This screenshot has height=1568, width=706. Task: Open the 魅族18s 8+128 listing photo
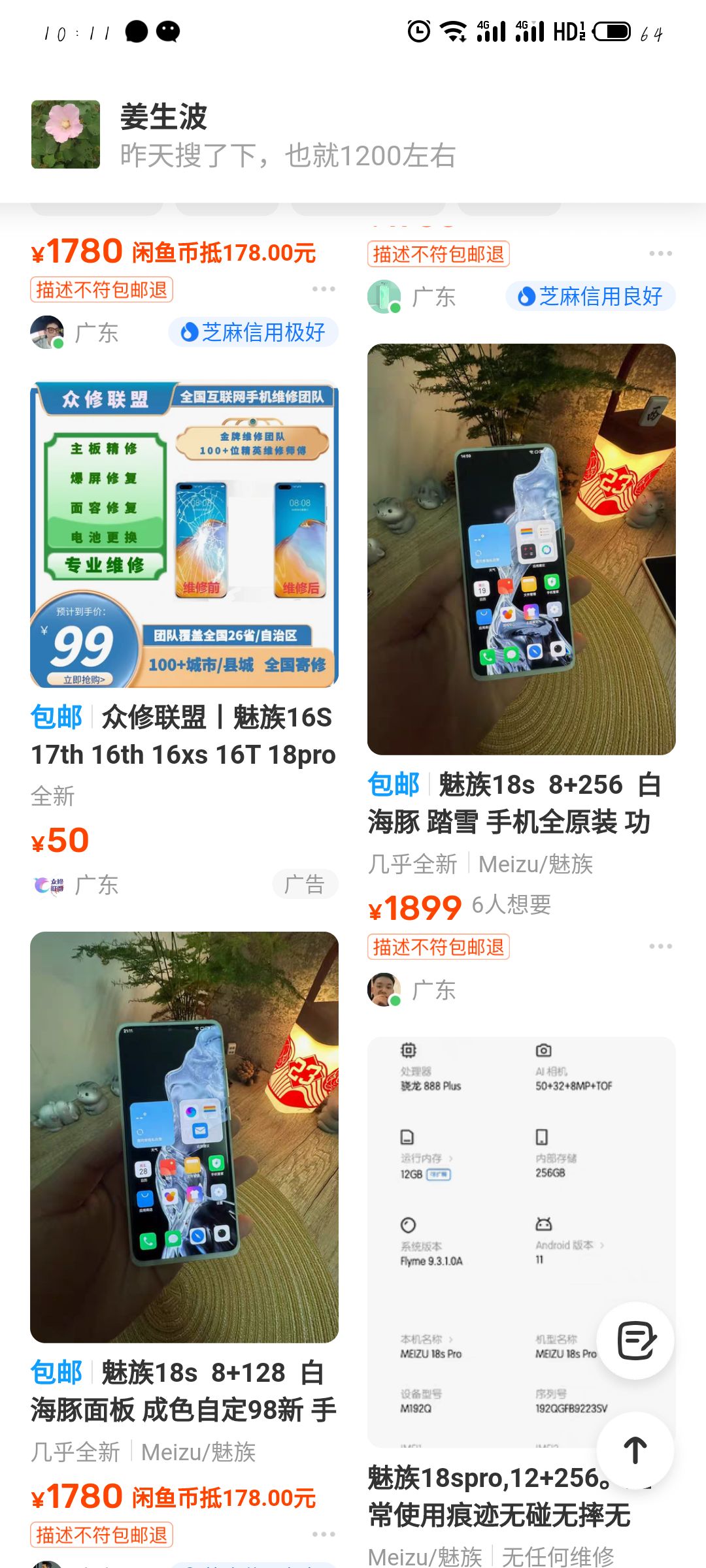point(184,1137)
